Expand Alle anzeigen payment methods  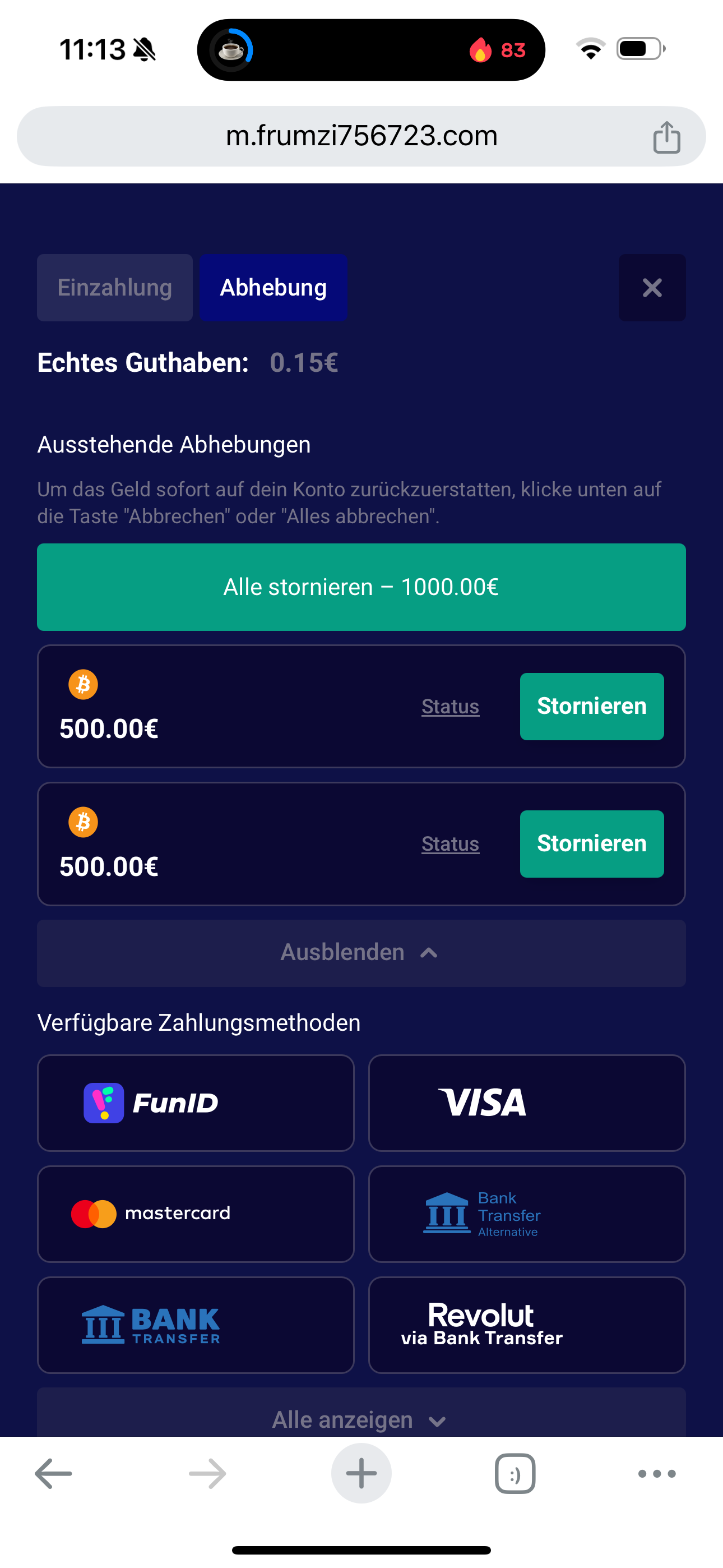[361, 1419]
